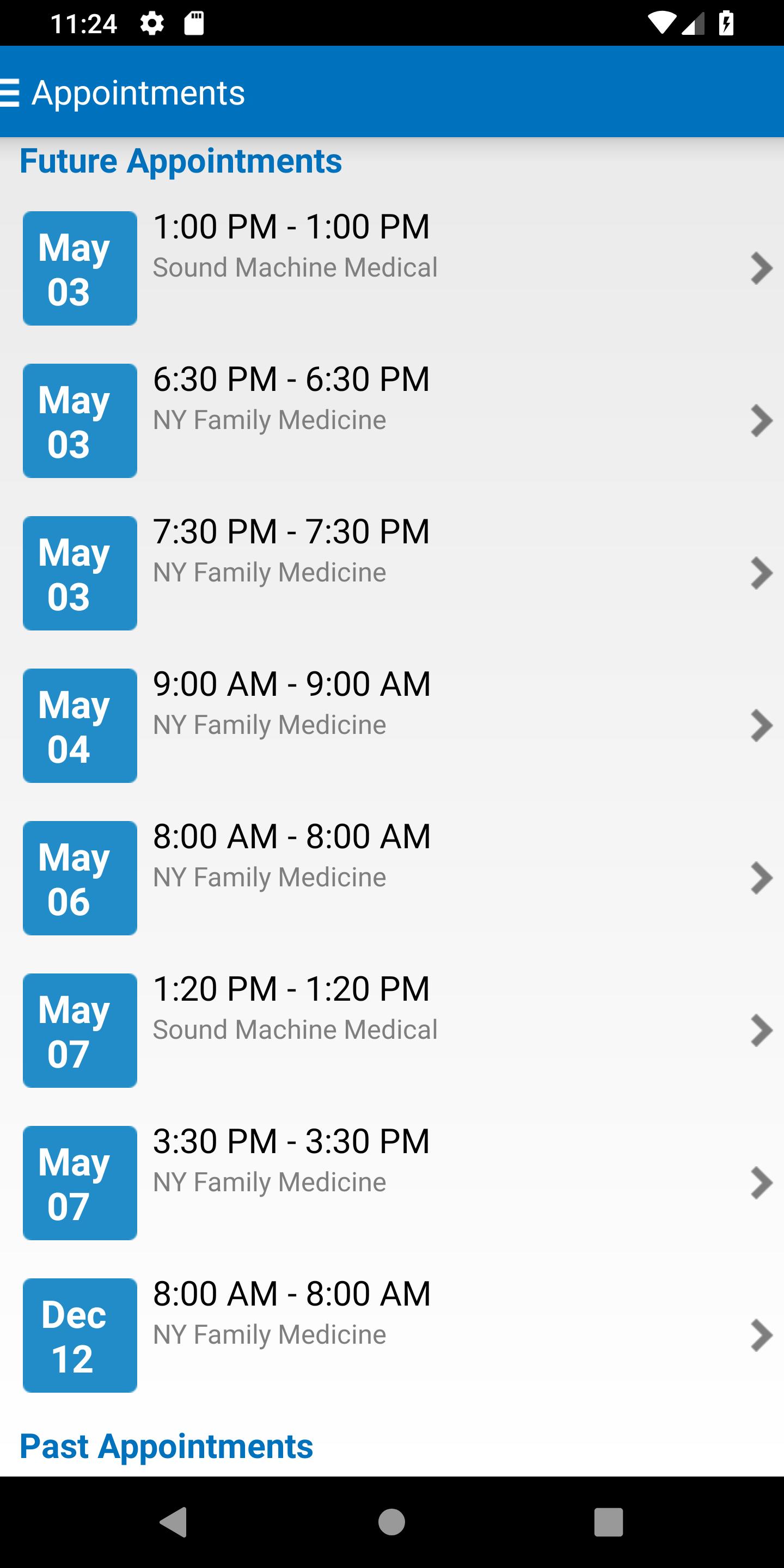The image size is (784, 1568).
Task: View the May 03 7:30 PM appointment
Action: [x=392, y=573]
